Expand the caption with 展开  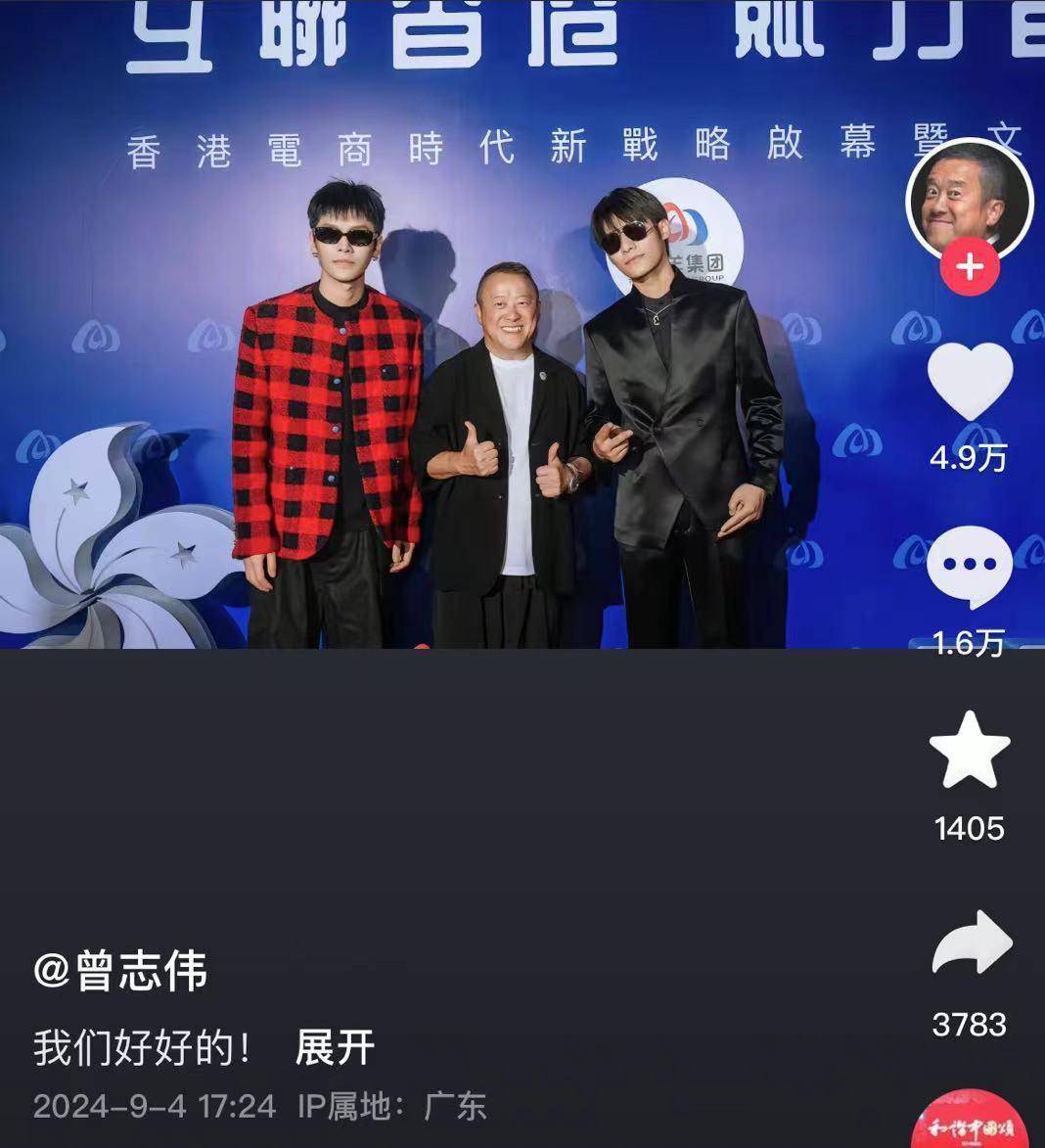(335, 1047)
